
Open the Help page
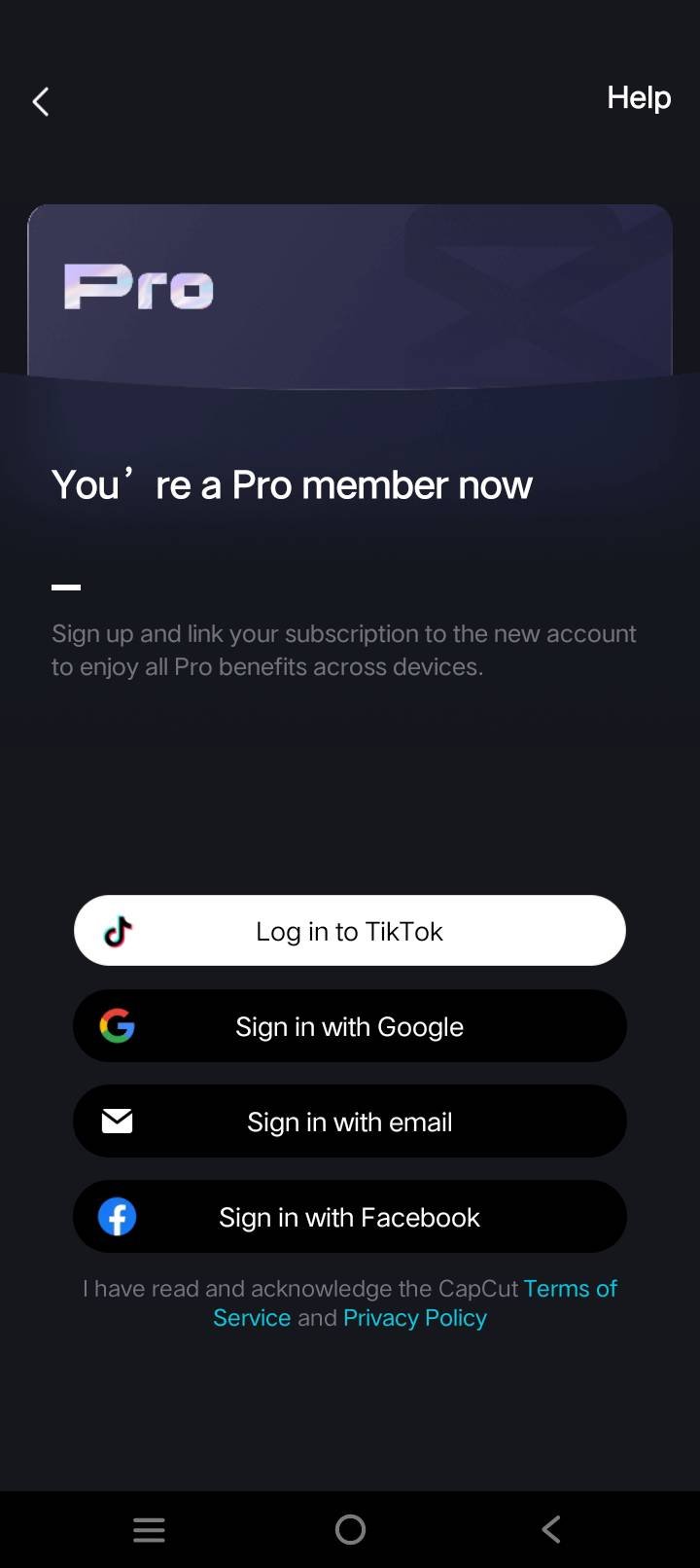639,97
